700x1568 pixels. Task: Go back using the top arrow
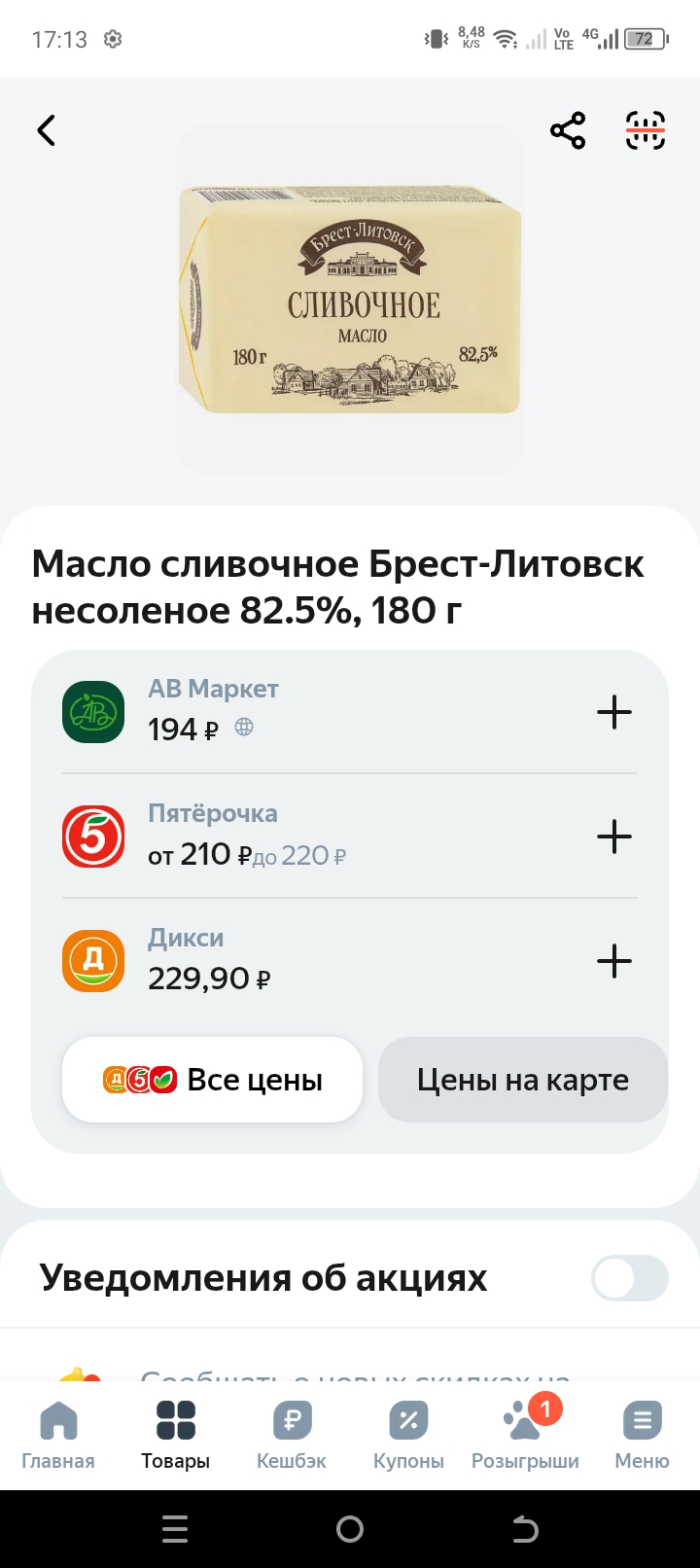pyautogui.click(x=46, y=130)
